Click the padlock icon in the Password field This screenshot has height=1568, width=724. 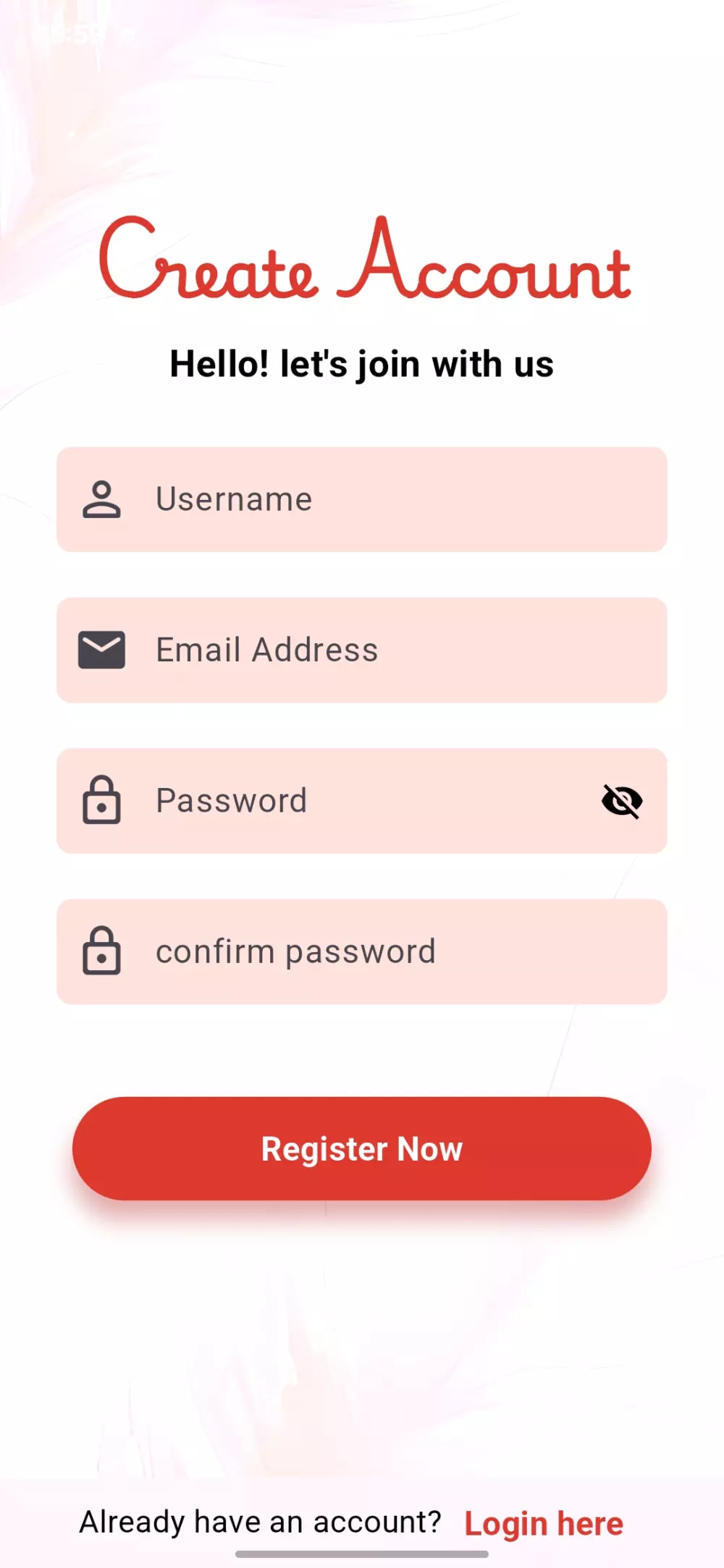(x=102, y=801)
